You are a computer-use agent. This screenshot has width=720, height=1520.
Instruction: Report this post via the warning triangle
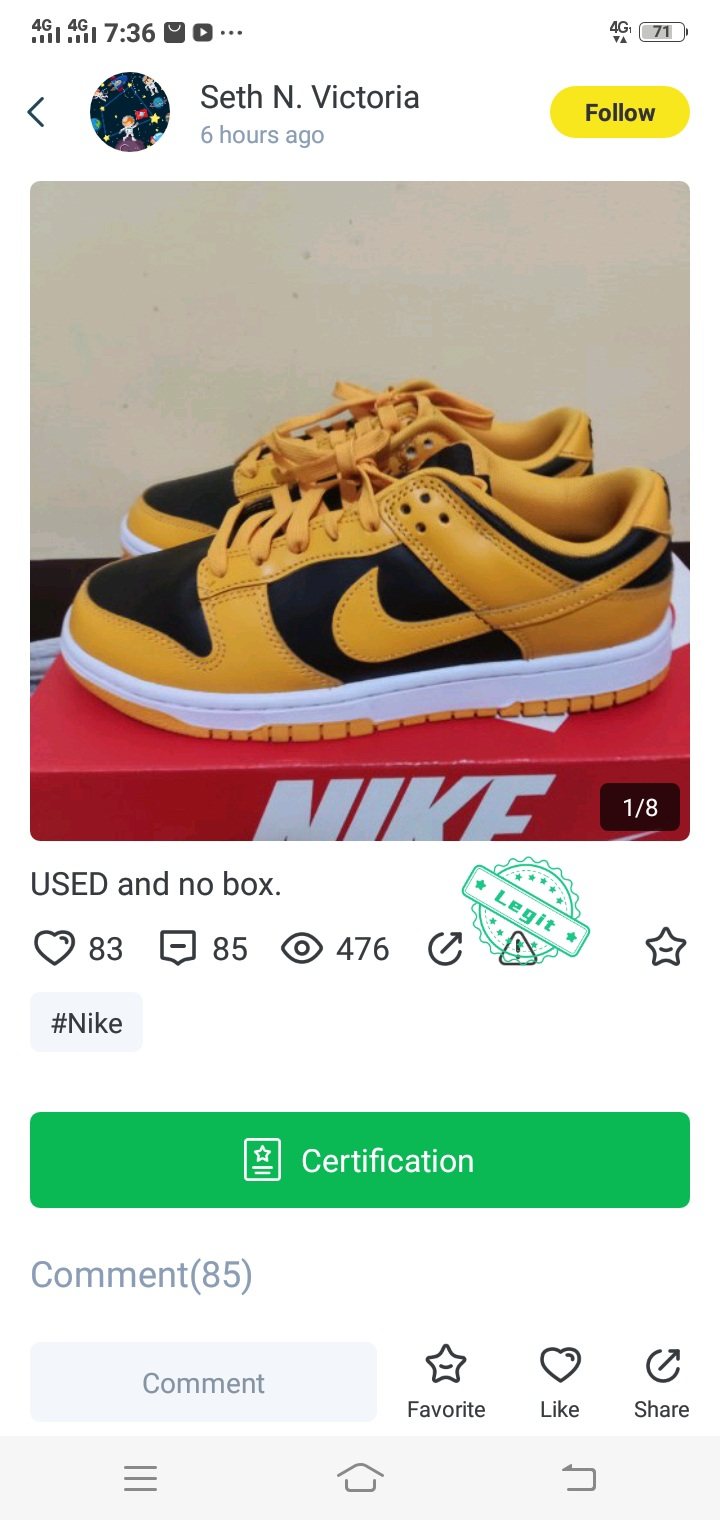[x=518, y=948]
